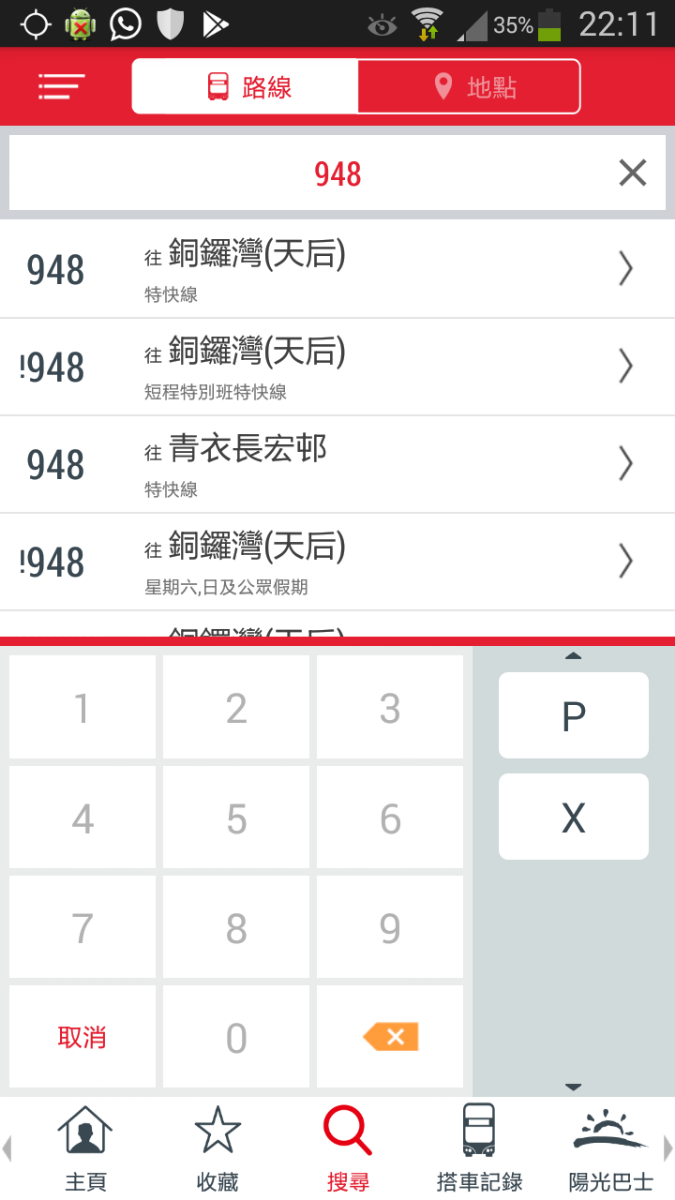Open the 星期六,日及公眾假期 948 route
The height and width of the screenshot is (1200, 675).
pyautogui.click(x=337, y=562)
